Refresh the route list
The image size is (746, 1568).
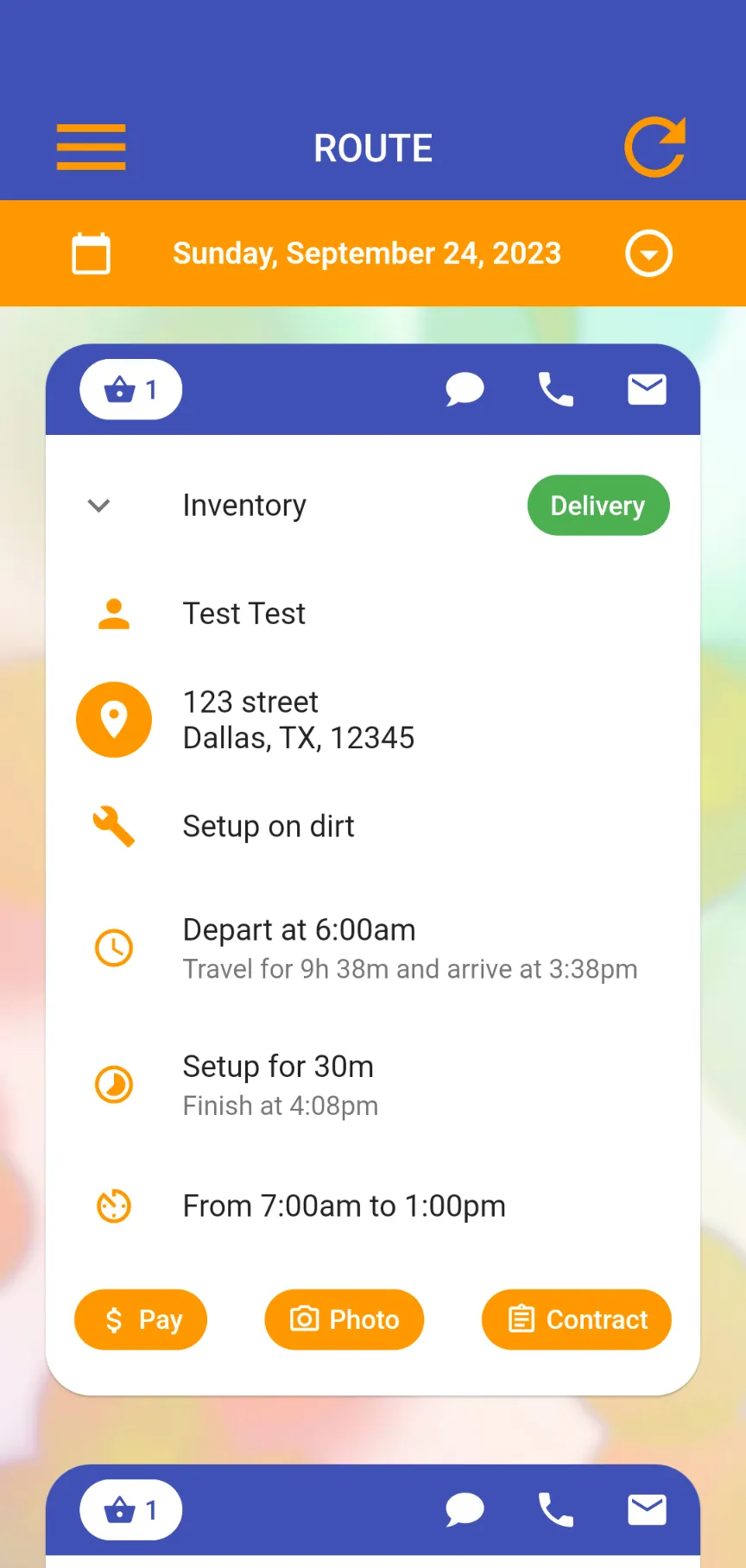click(x=654, y=147)
